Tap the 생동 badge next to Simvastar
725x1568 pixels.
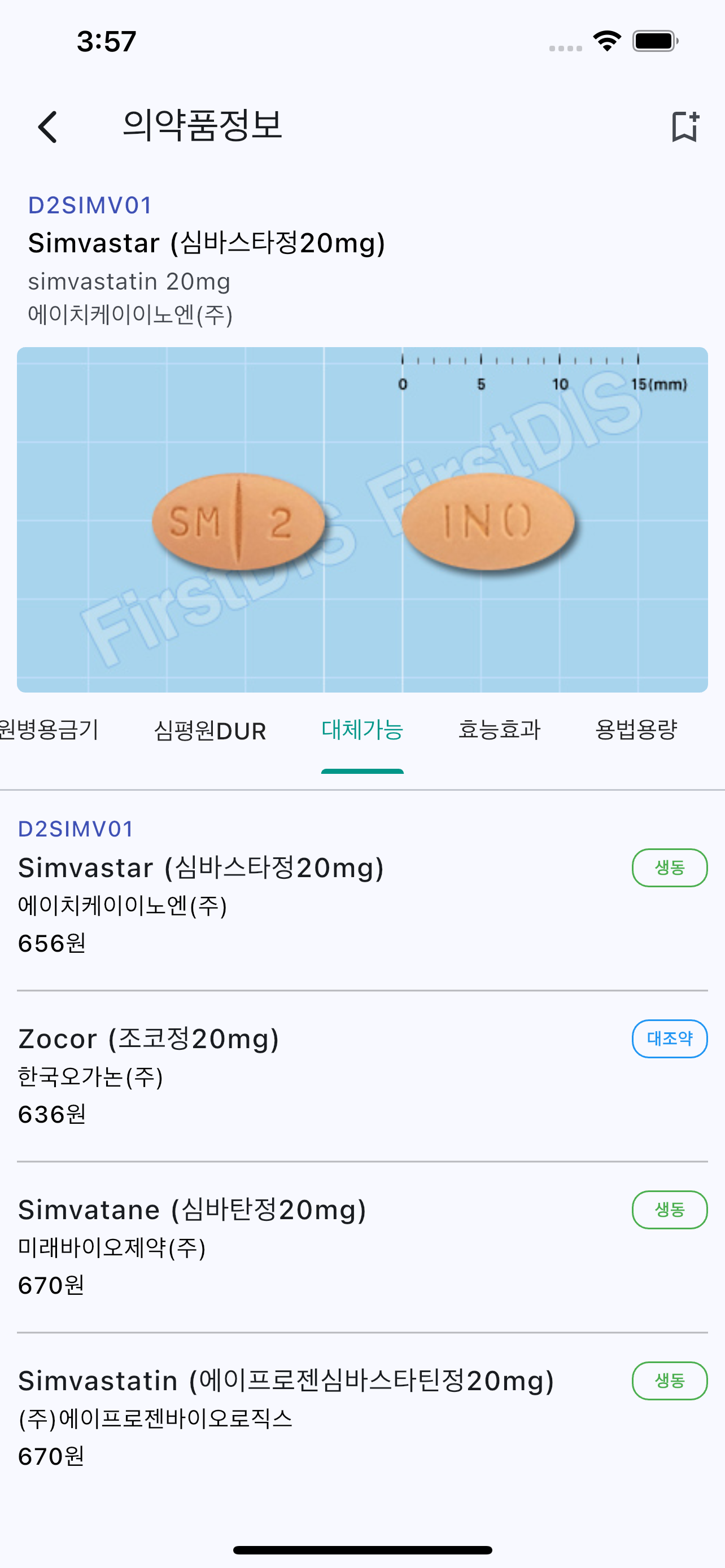pos(670,868)
